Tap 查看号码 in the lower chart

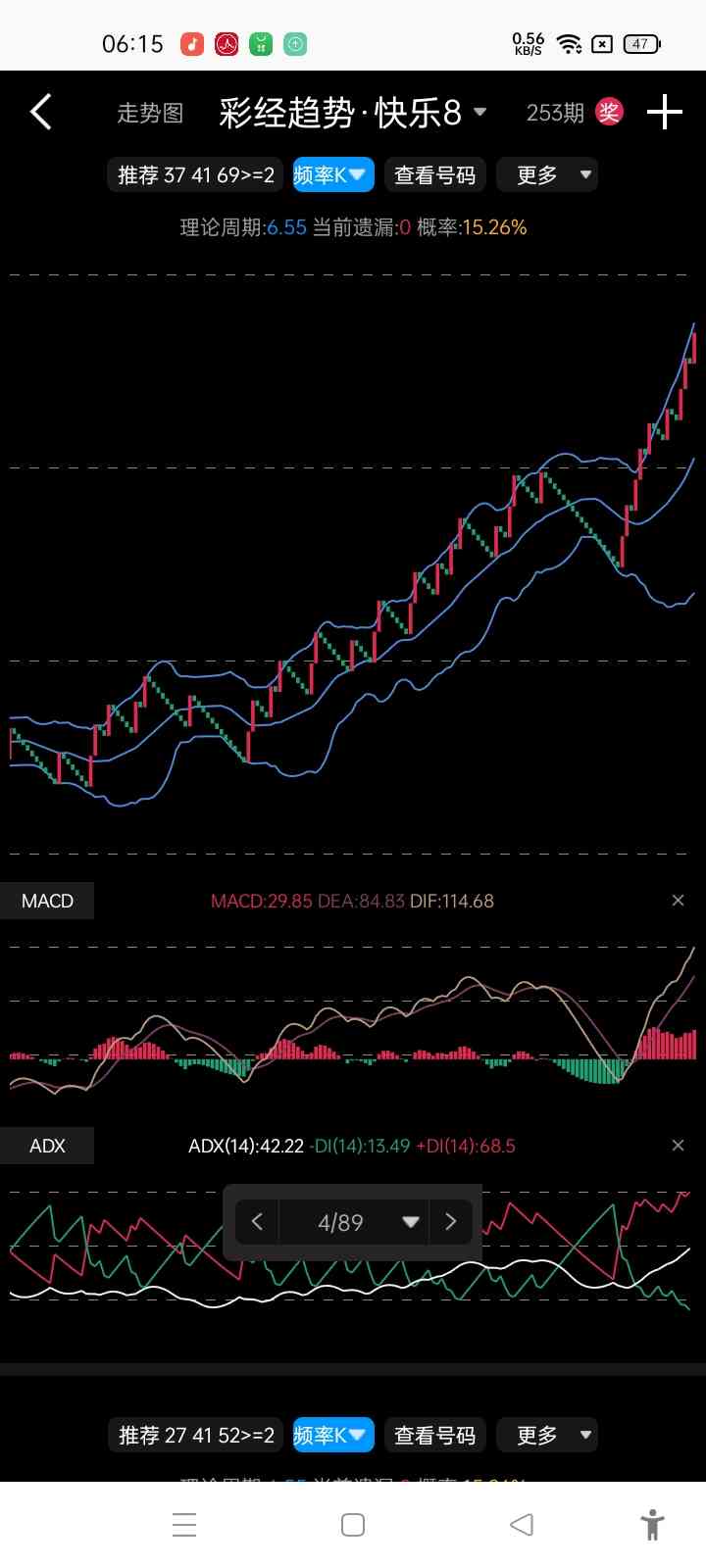(434, 1436)
